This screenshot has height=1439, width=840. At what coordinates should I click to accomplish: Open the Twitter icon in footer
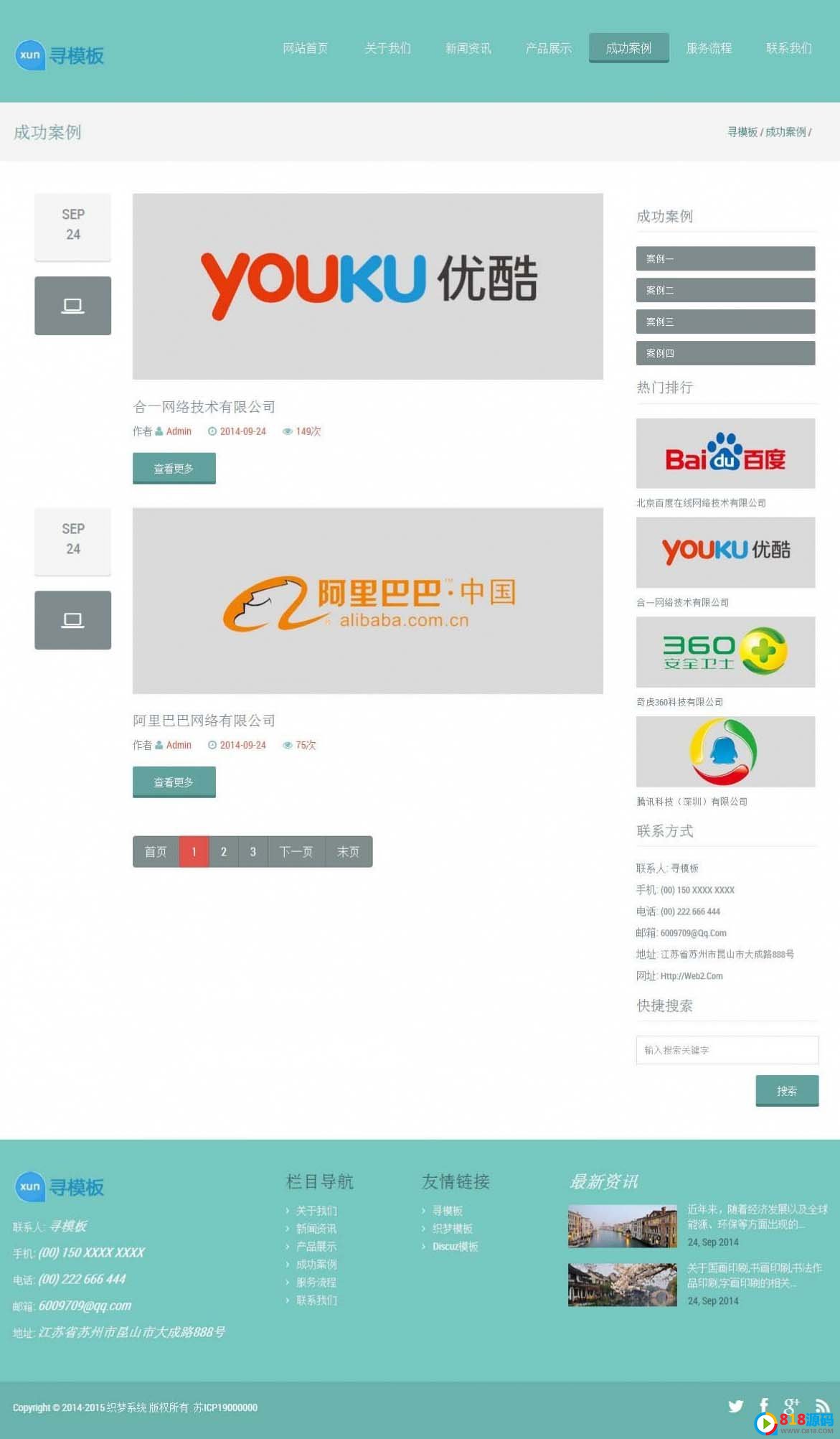736,1406
